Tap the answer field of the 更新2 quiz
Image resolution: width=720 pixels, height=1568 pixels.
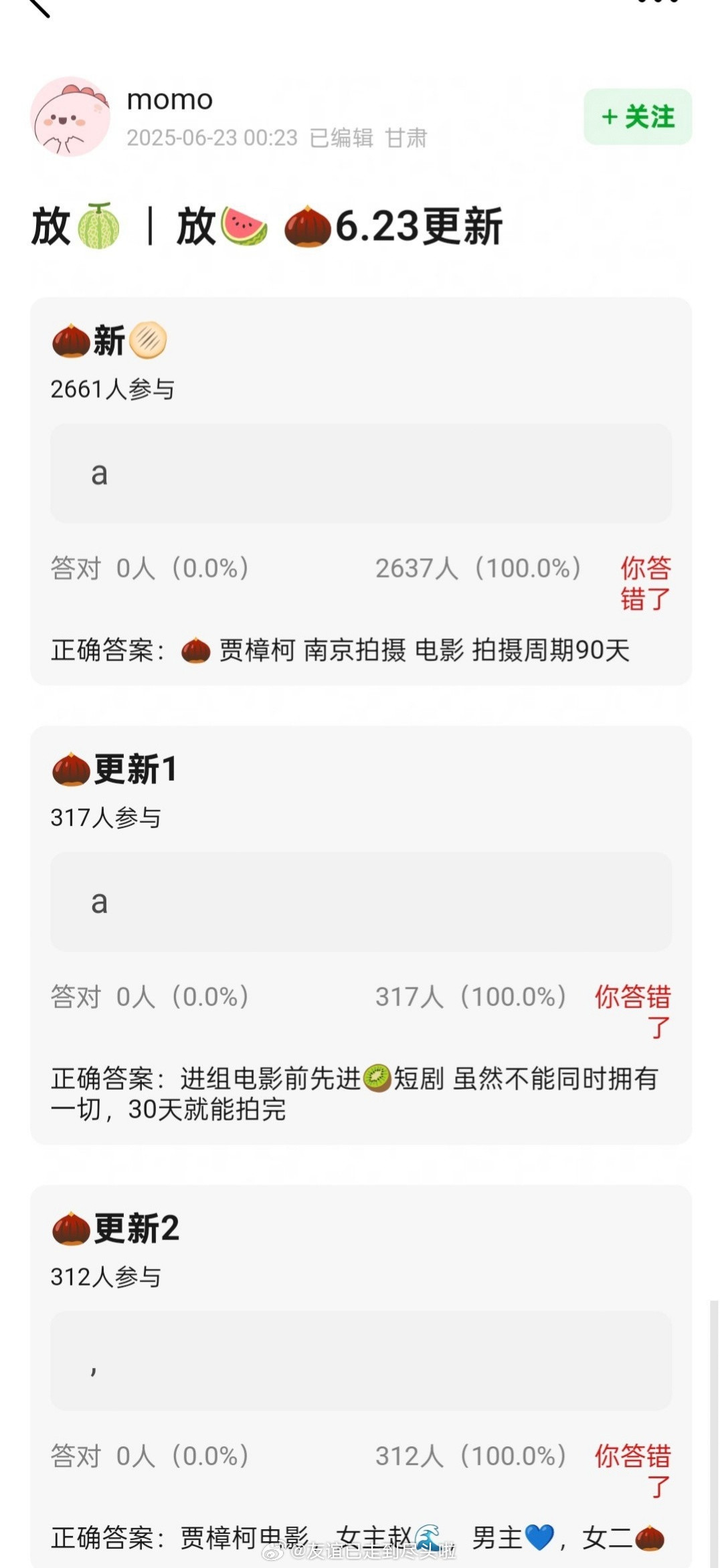click(361, 1361)
